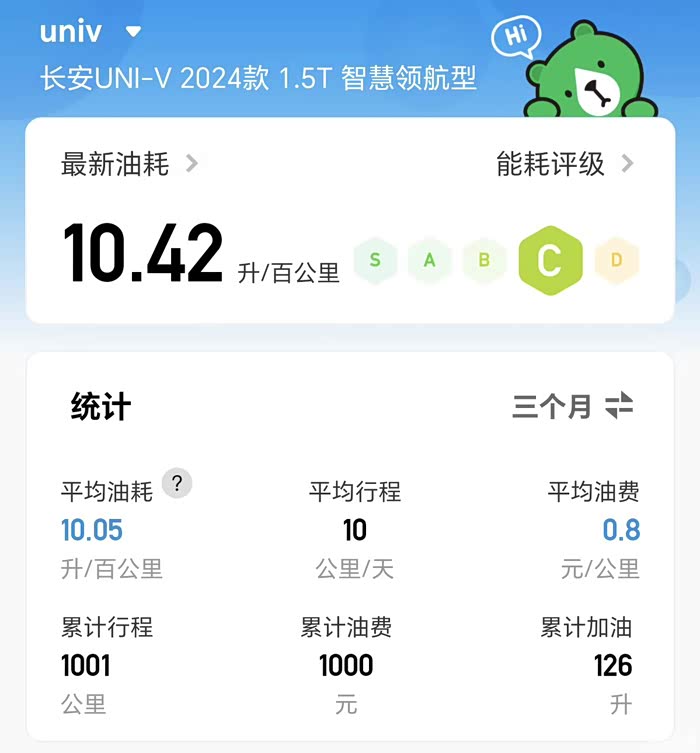Tap the question mark beside 平均油耗
Screen dimensions: 700x753
[x=177, y=483]
